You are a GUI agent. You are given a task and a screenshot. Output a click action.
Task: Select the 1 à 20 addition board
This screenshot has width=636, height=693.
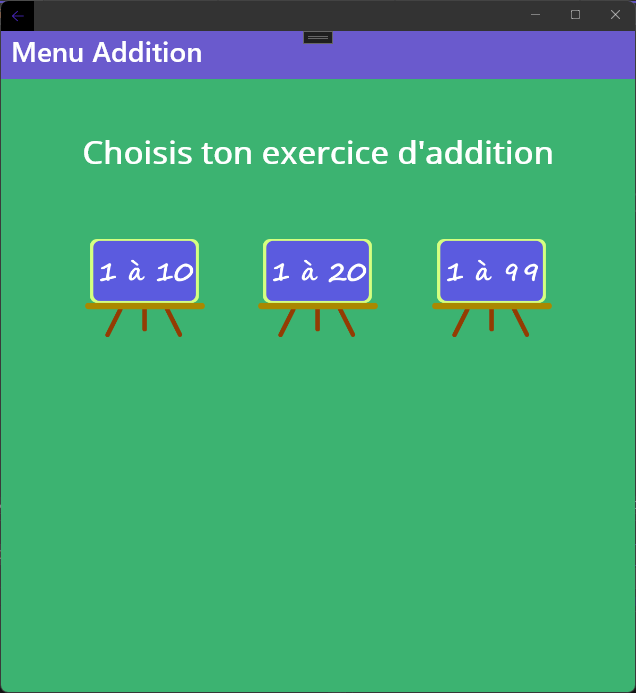click(318, 271)
